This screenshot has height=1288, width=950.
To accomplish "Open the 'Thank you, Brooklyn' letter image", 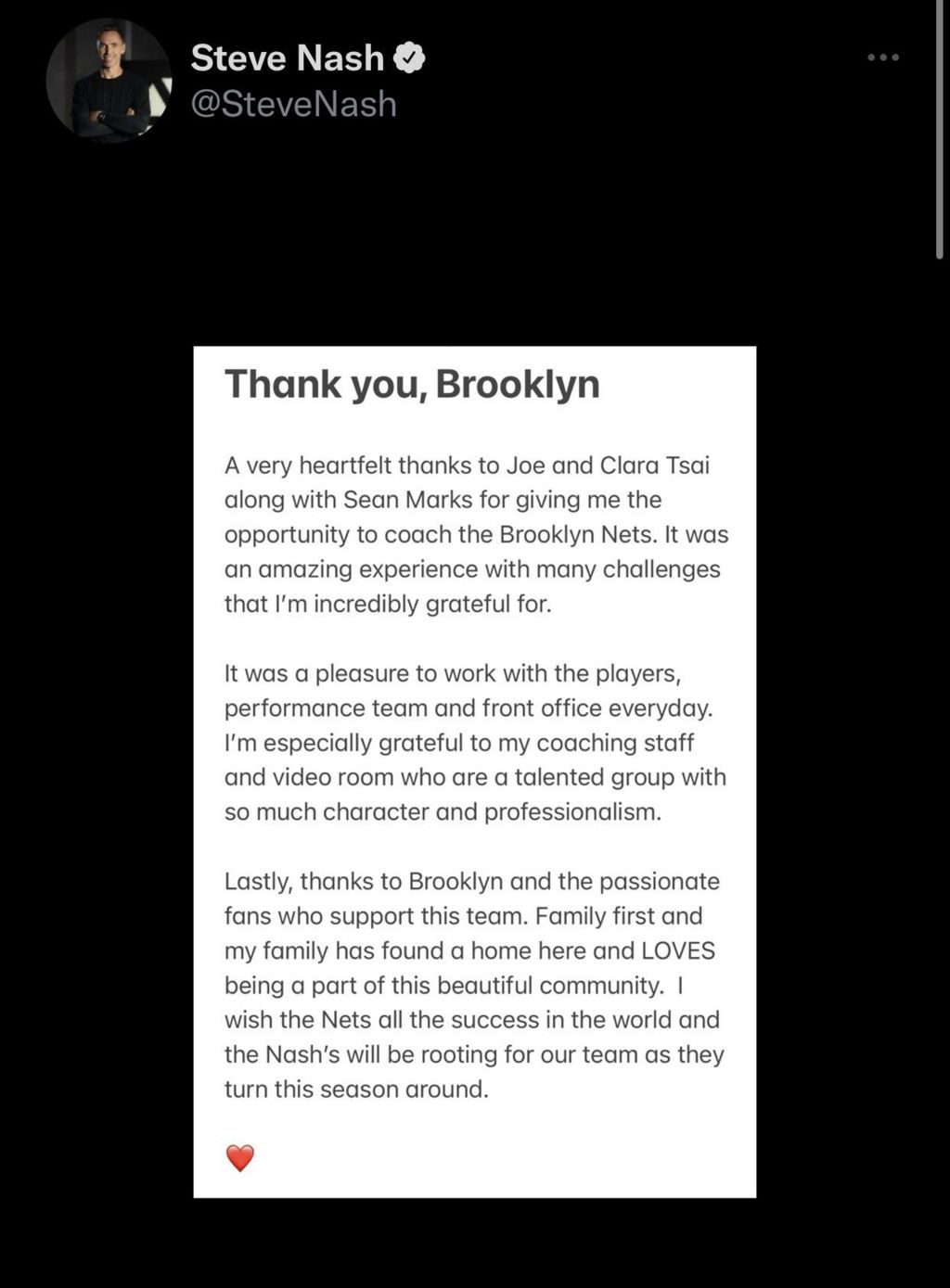I will tap(475, 770).
